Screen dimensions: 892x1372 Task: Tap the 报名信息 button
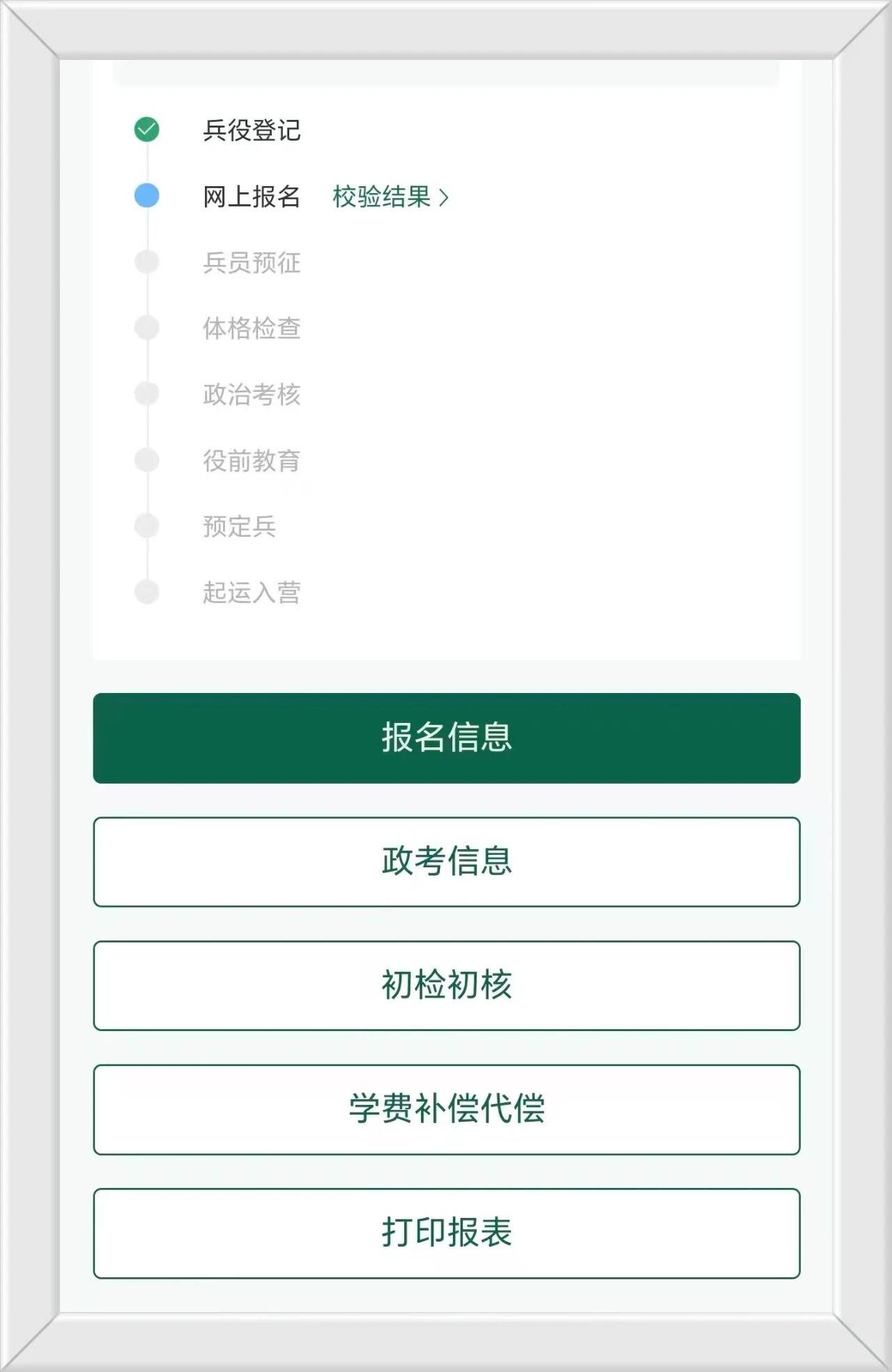click(x=446, y=738)
